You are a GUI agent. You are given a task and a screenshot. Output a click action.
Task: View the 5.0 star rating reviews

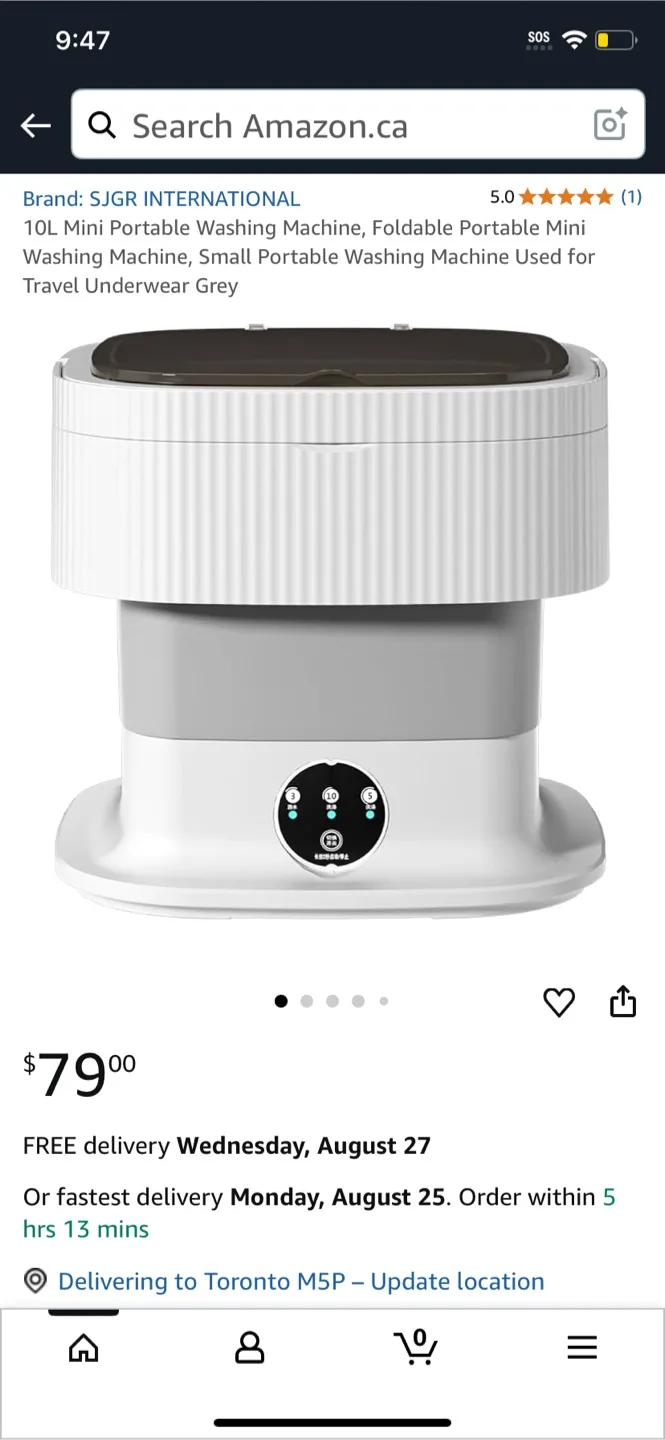coord(565,197)
